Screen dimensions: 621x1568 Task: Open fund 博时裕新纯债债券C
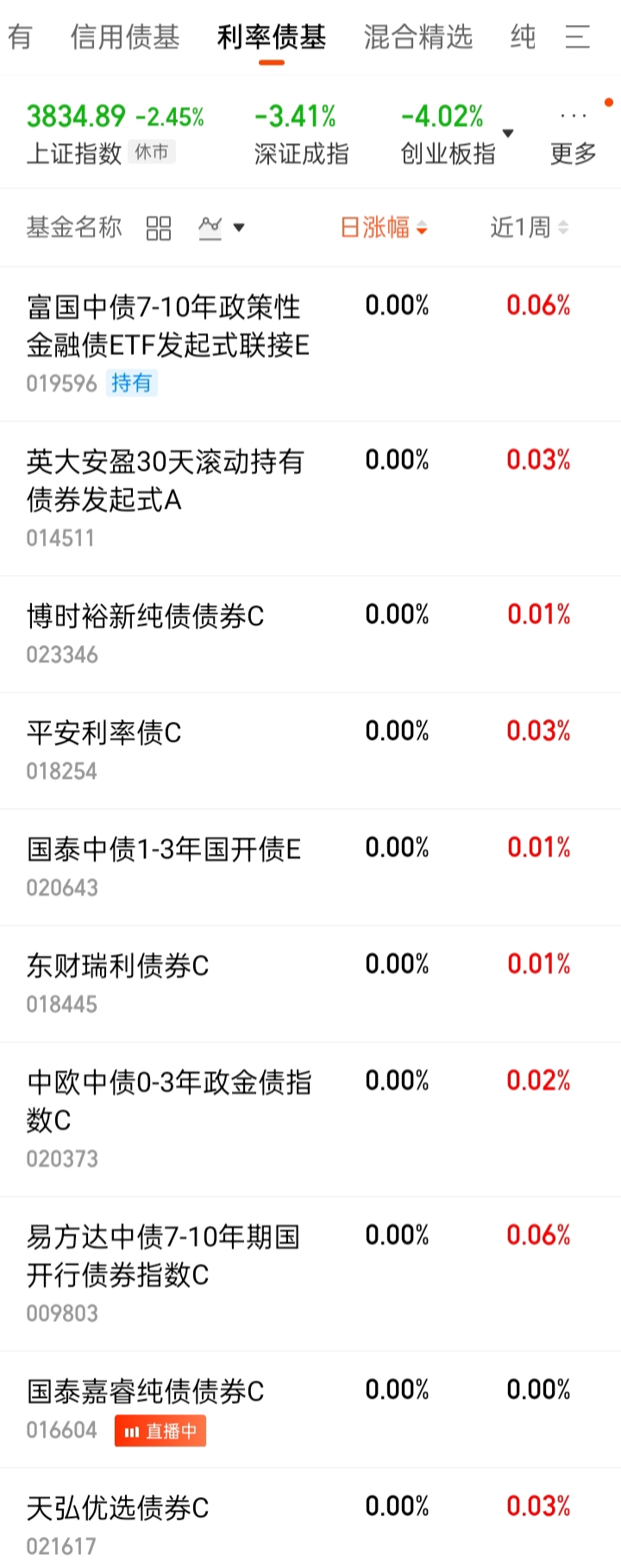(310, 634)
